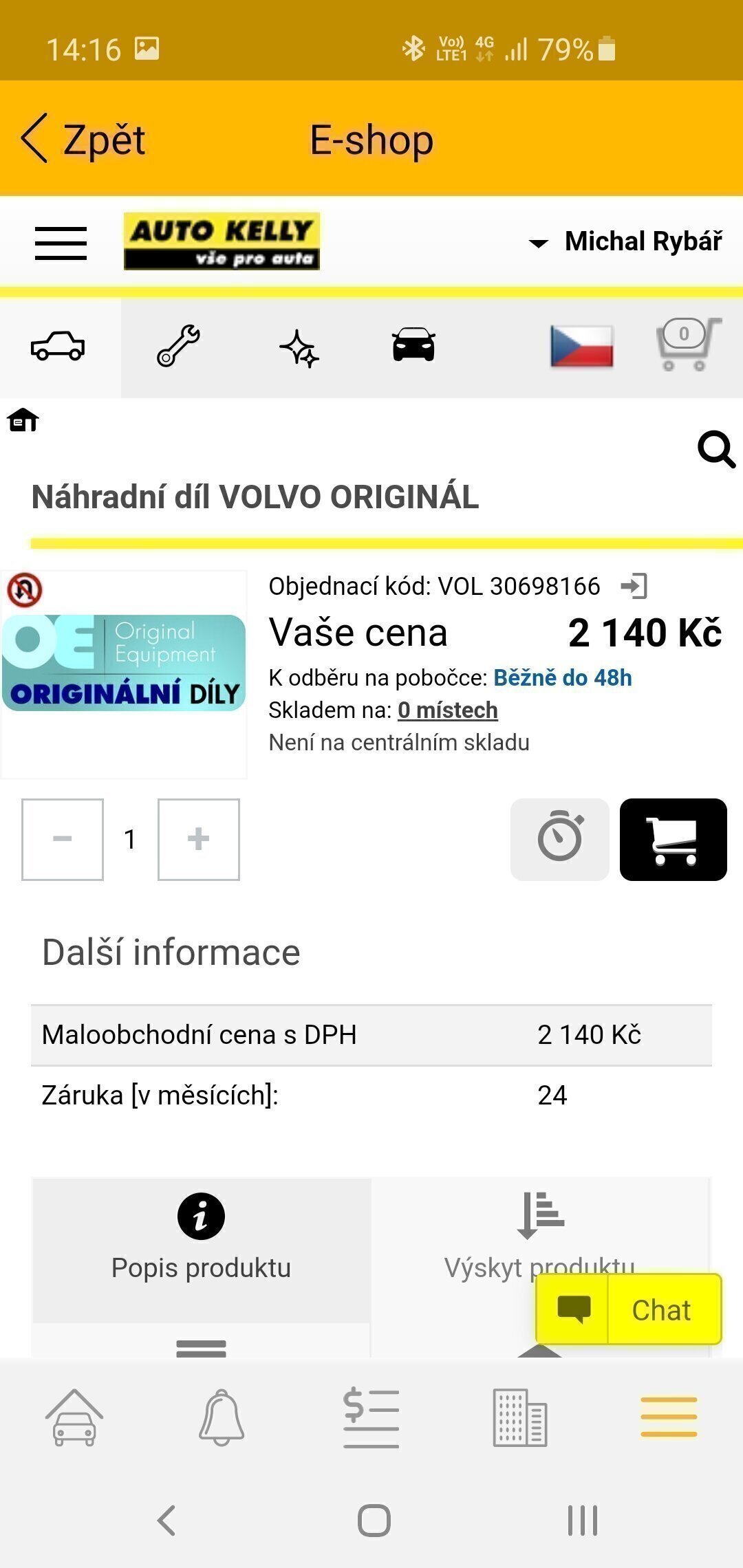This screenshot has width=743, height=1568.
Task: Open the branches building icon tab
Action: (x=520, y=1417)
